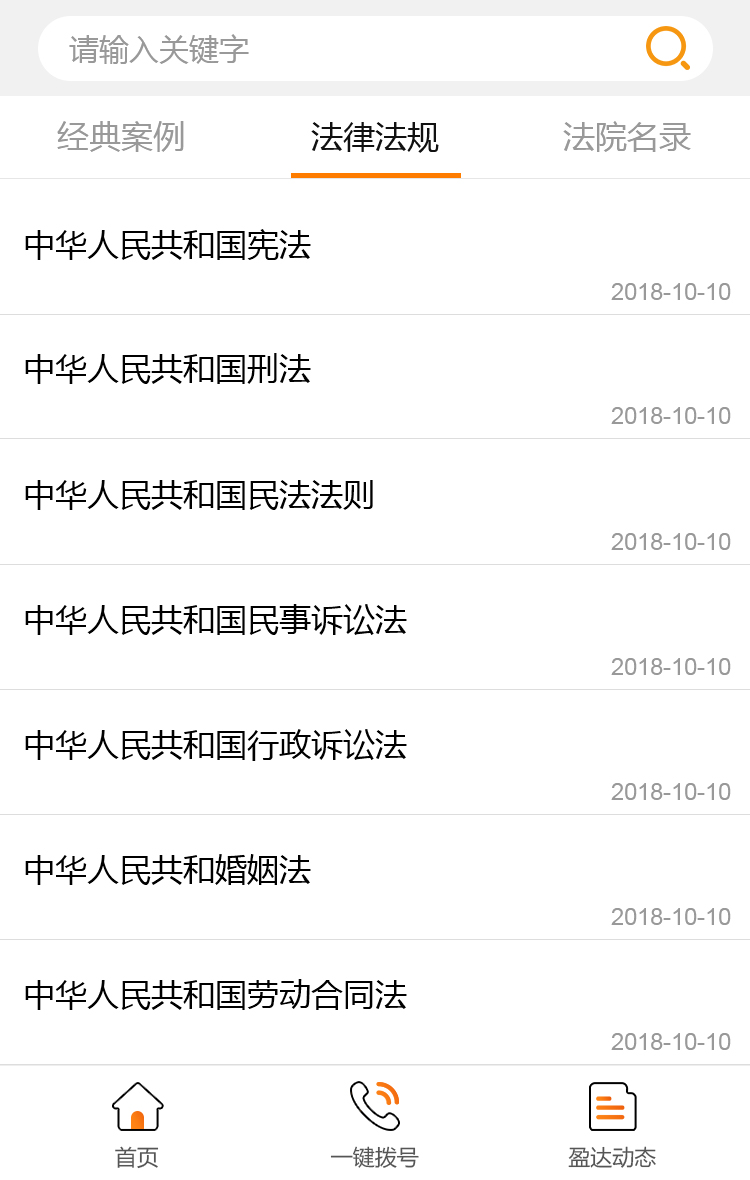Open 中华人民共和国民事诉讼法

[x=215, y=620]
